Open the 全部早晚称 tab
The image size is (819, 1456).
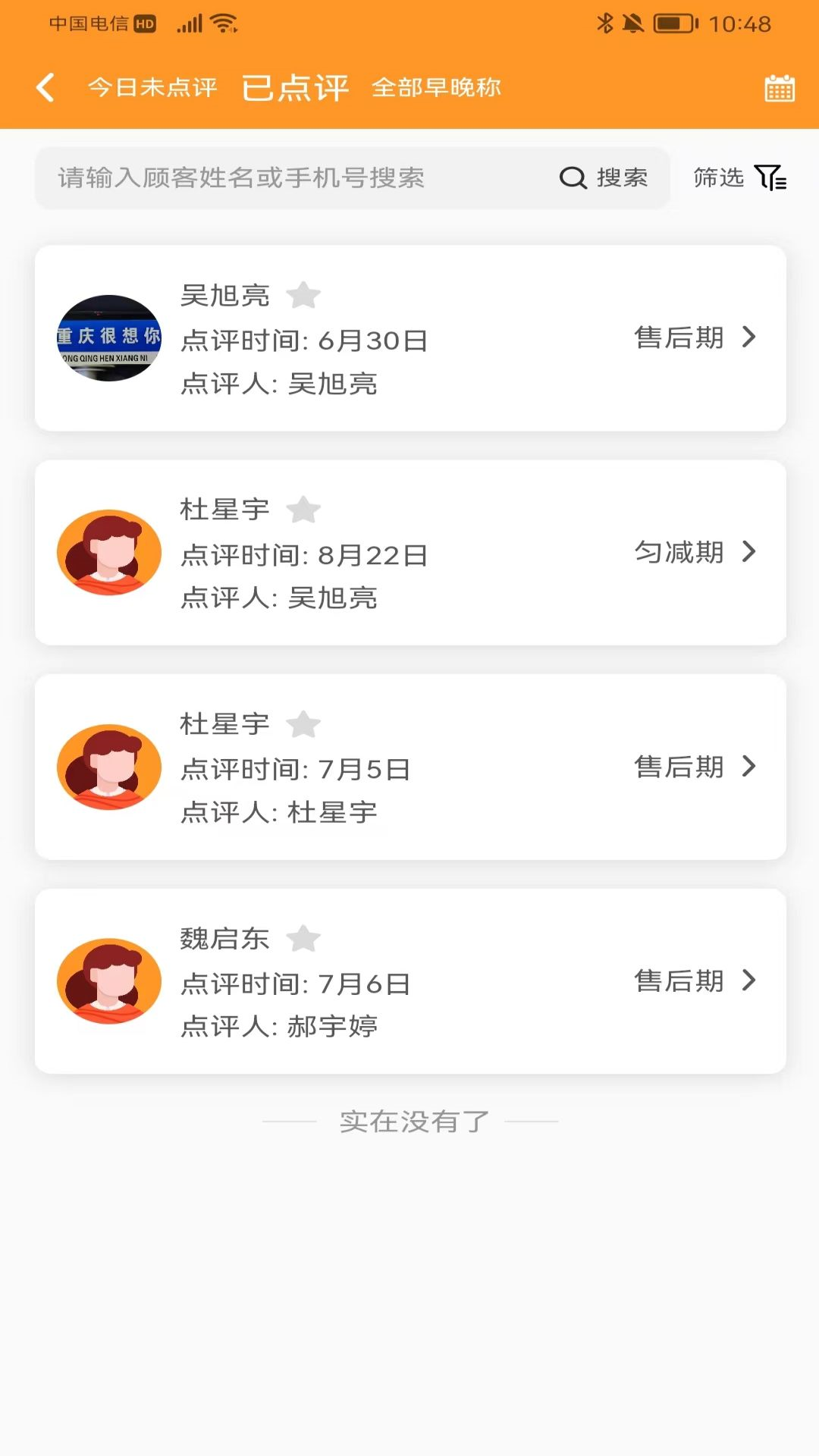tap(438, 88)
